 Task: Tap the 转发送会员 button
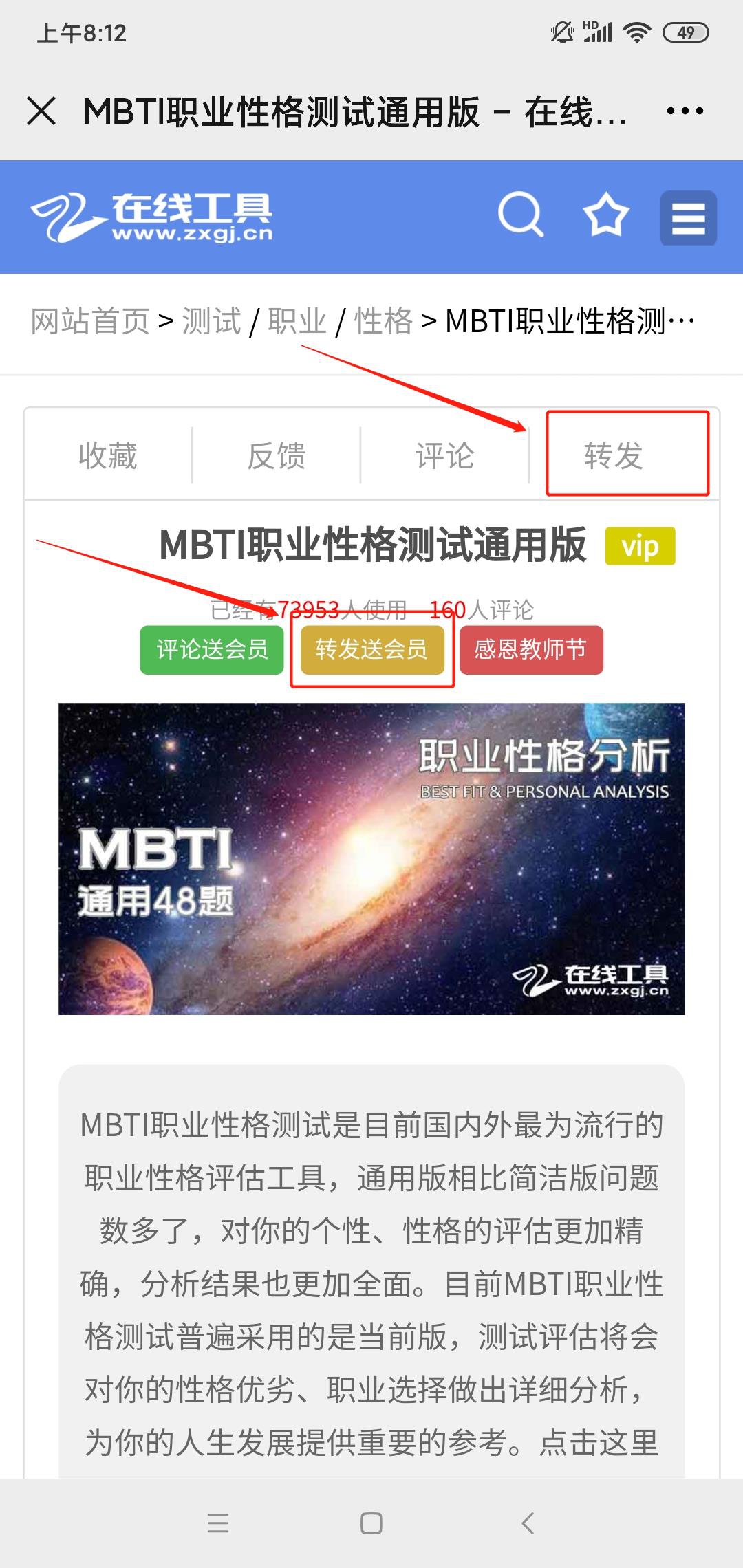point(371,649)
